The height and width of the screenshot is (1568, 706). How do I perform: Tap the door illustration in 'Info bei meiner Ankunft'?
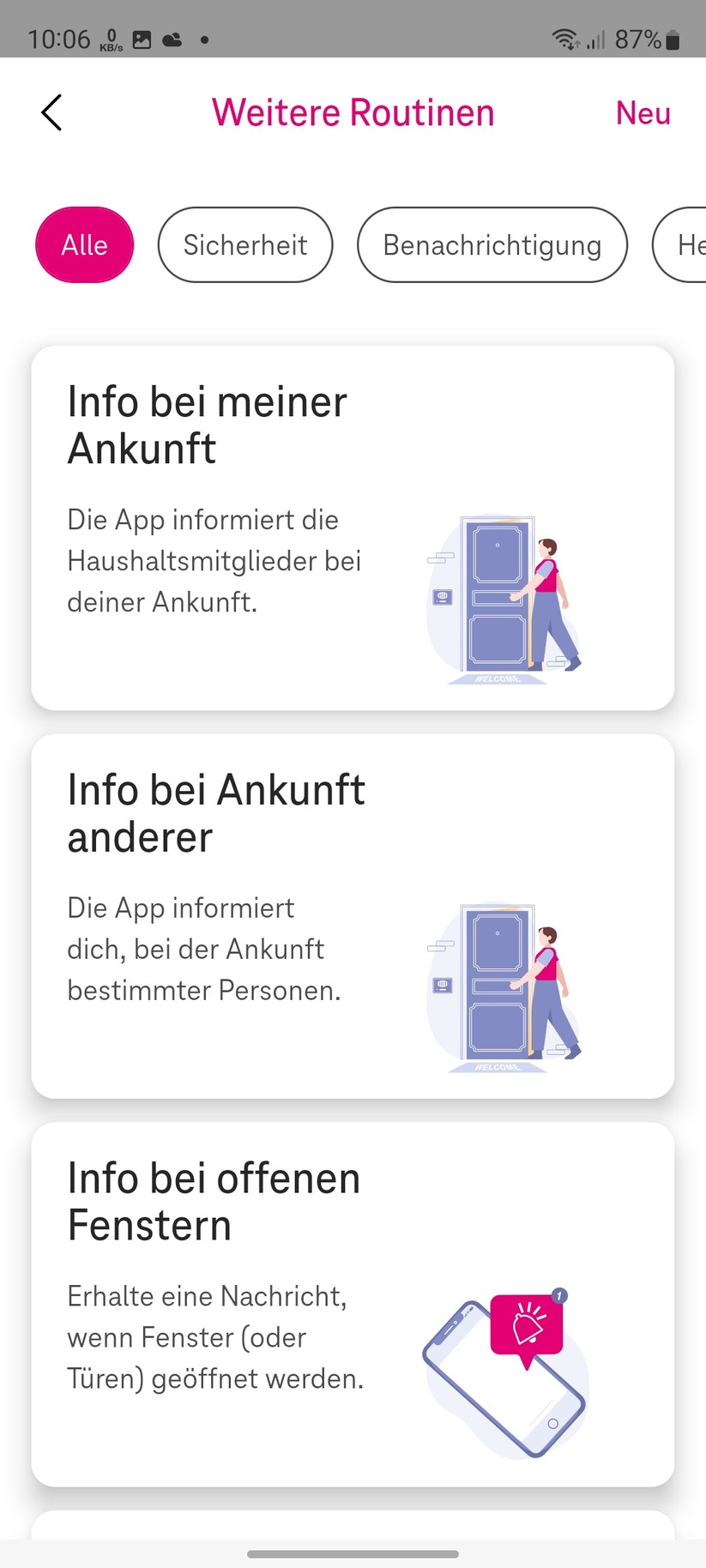(502, 592)
